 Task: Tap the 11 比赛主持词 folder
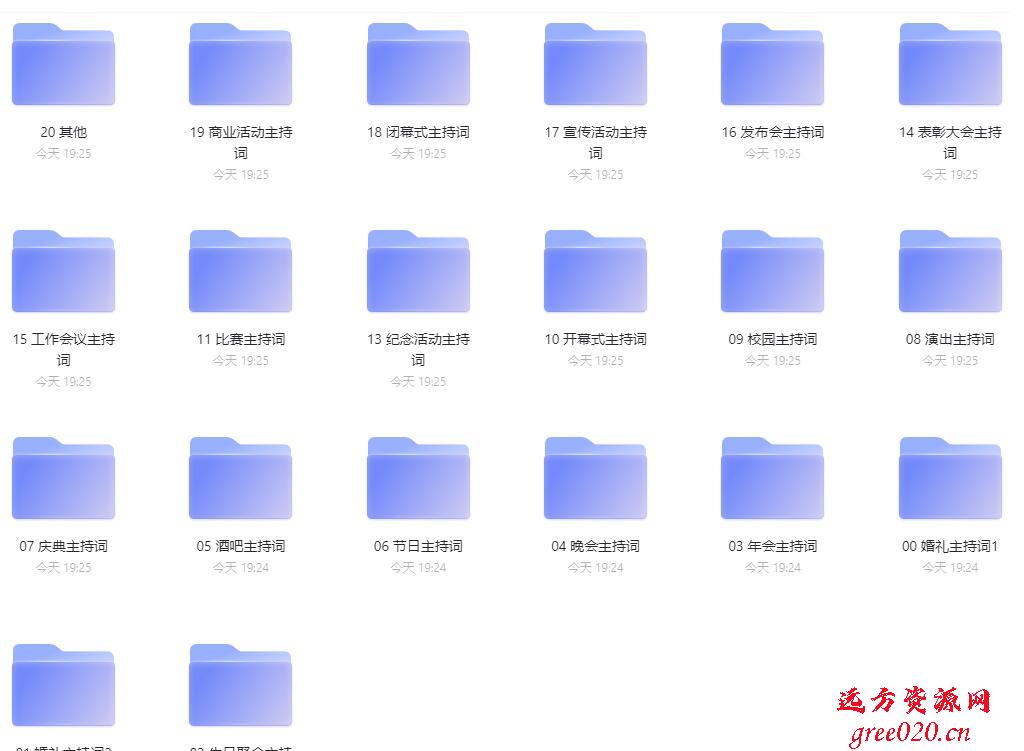click(x=240, y=272)
